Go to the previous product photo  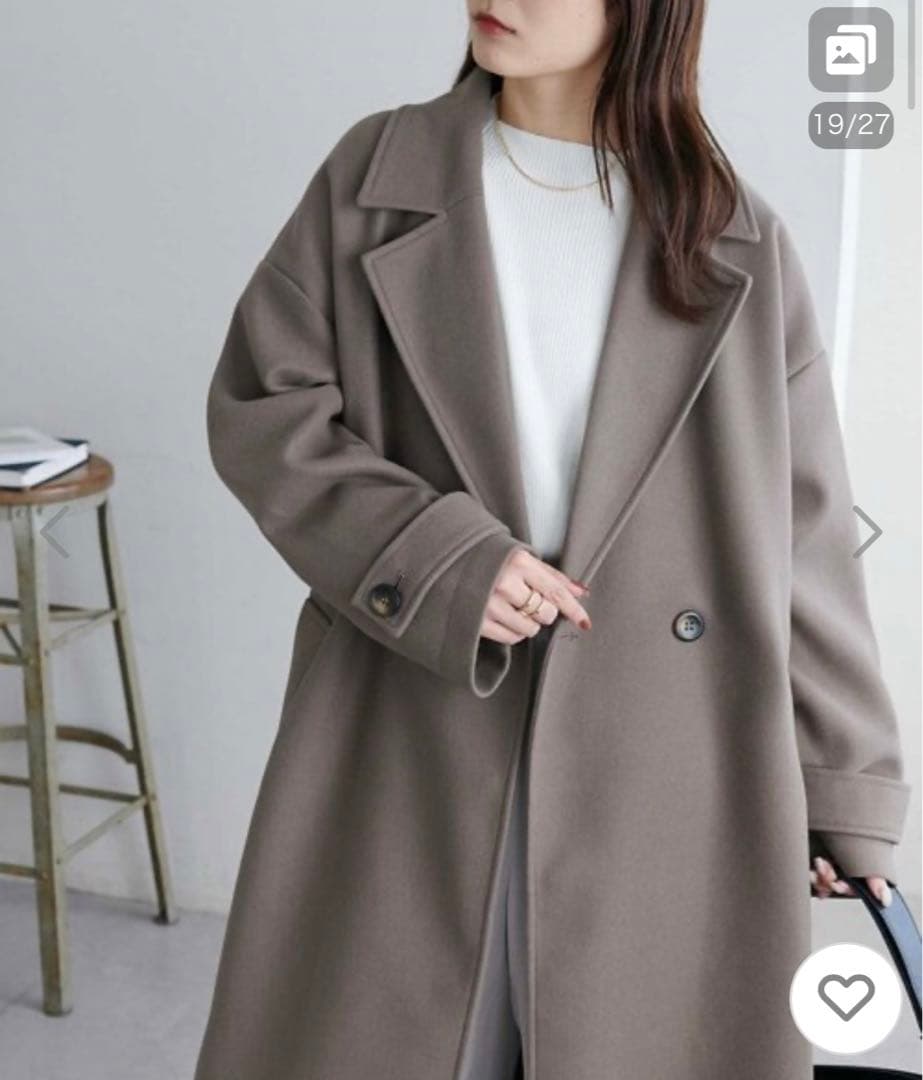55,531
